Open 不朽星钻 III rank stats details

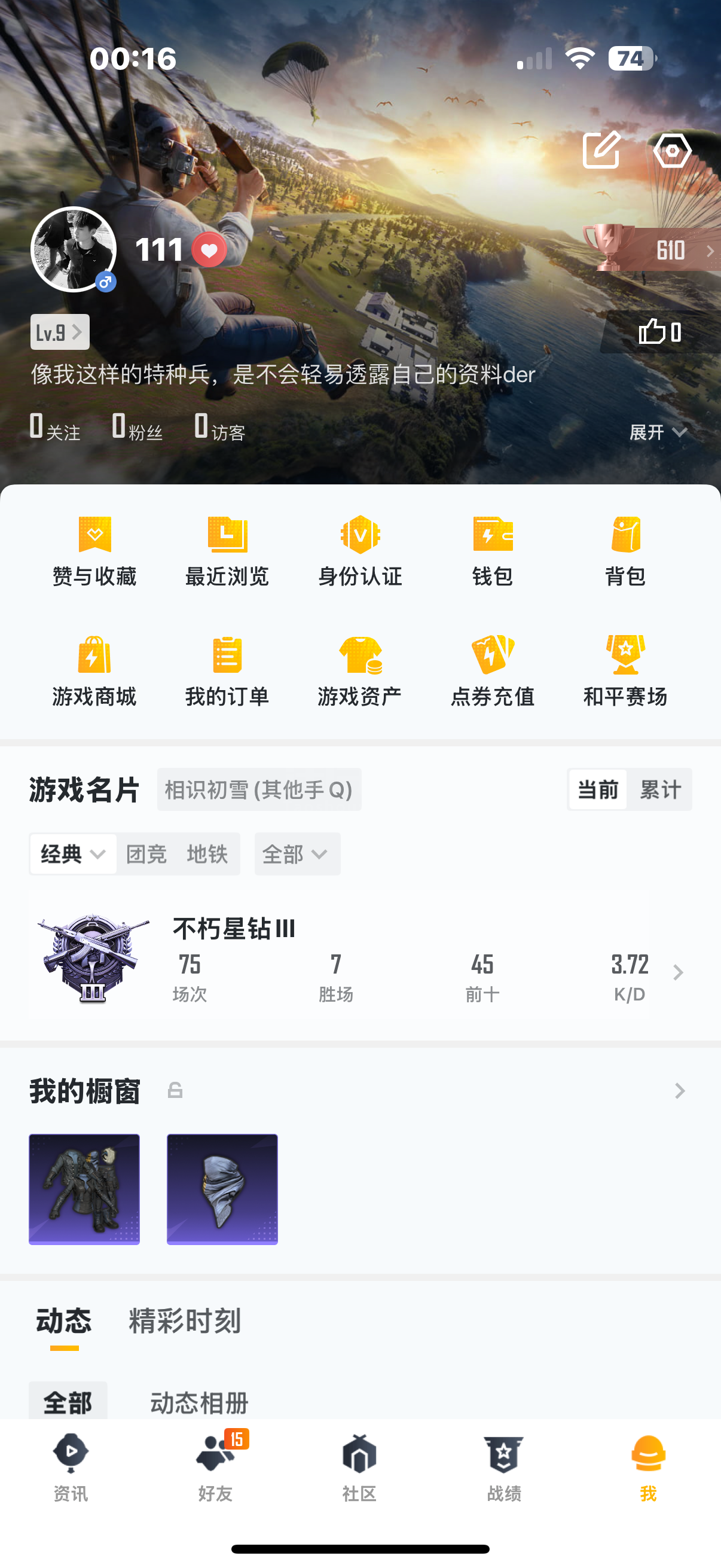click(x=678, y=972)
